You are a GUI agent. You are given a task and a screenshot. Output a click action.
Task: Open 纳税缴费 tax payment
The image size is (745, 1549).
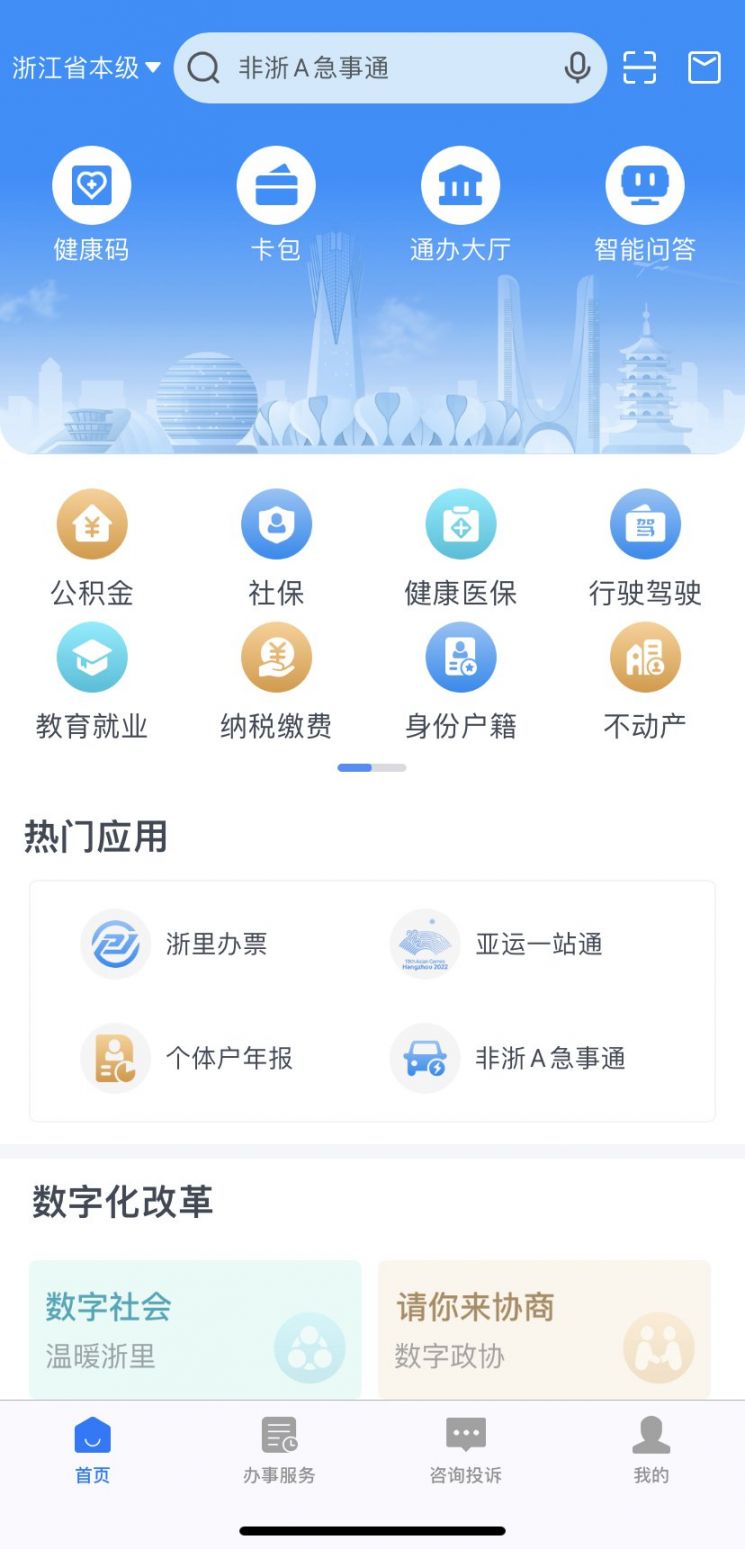(276, 682)
